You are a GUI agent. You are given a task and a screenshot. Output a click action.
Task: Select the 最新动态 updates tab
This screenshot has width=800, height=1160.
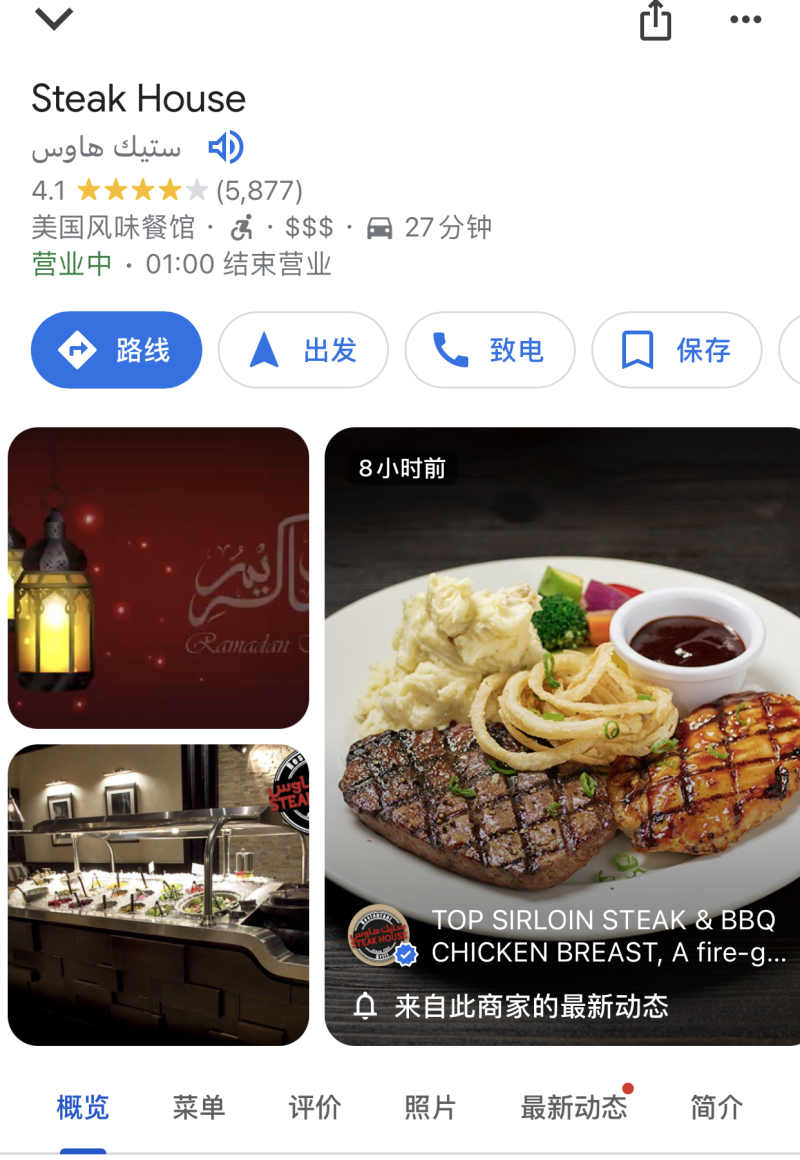574,1107
